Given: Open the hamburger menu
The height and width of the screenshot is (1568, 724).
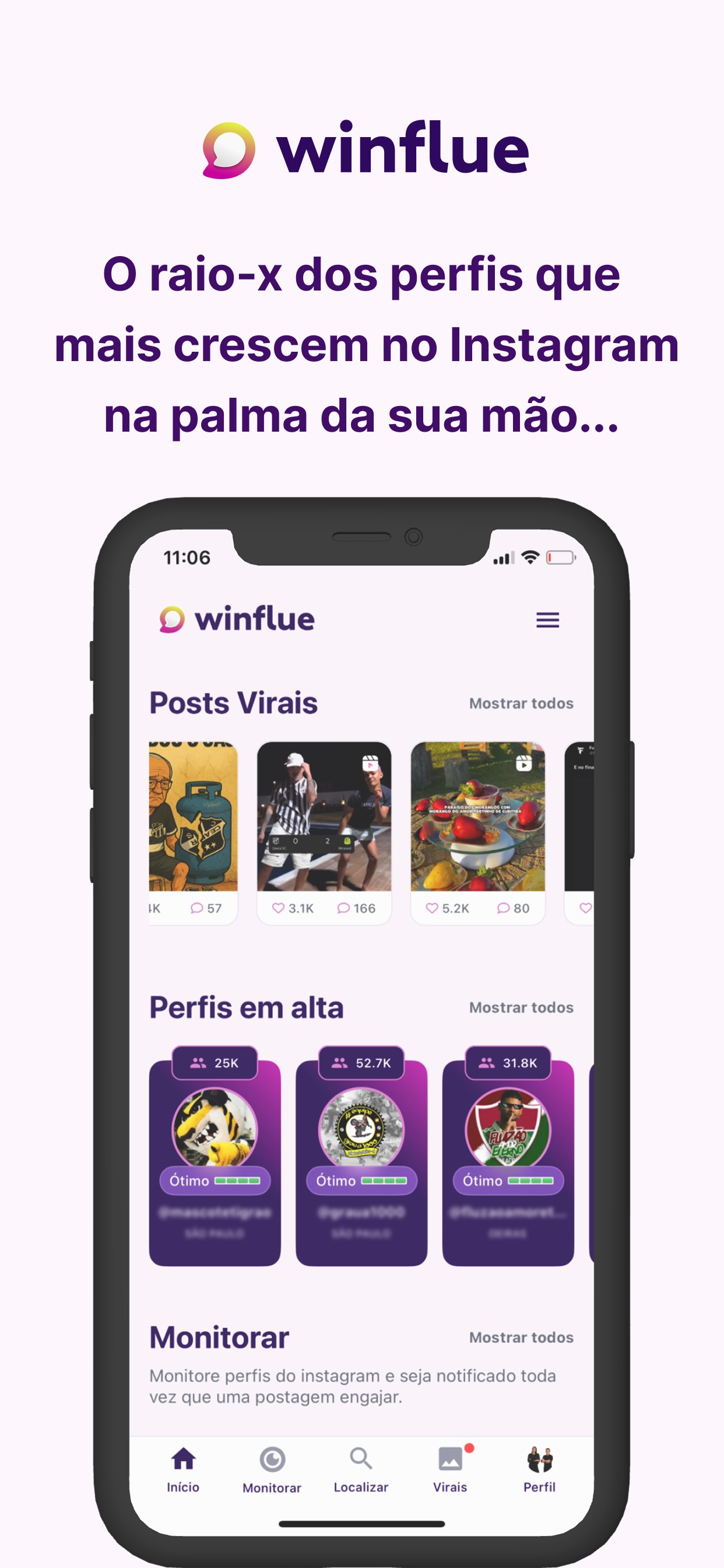Looking at the screenshot, I should (548, 619).
